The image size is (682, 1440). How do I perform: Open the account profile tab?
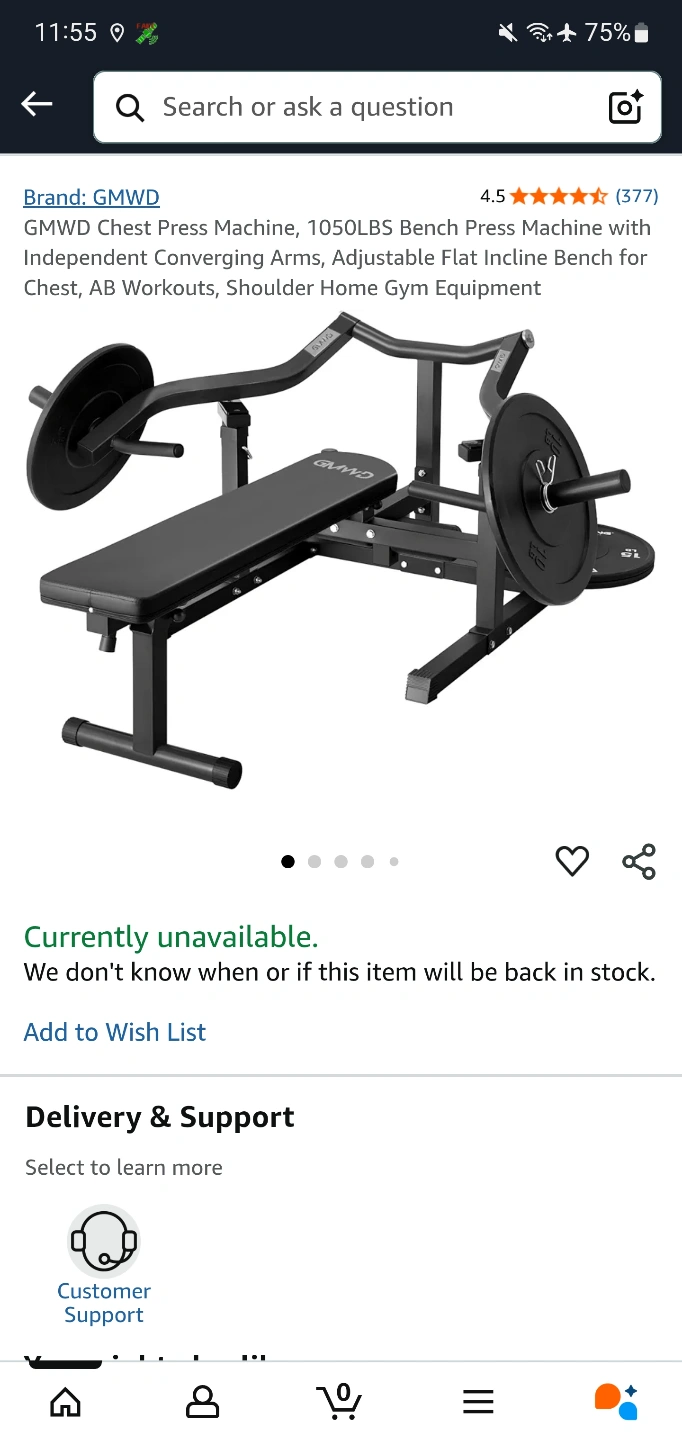pos(203,1402)
